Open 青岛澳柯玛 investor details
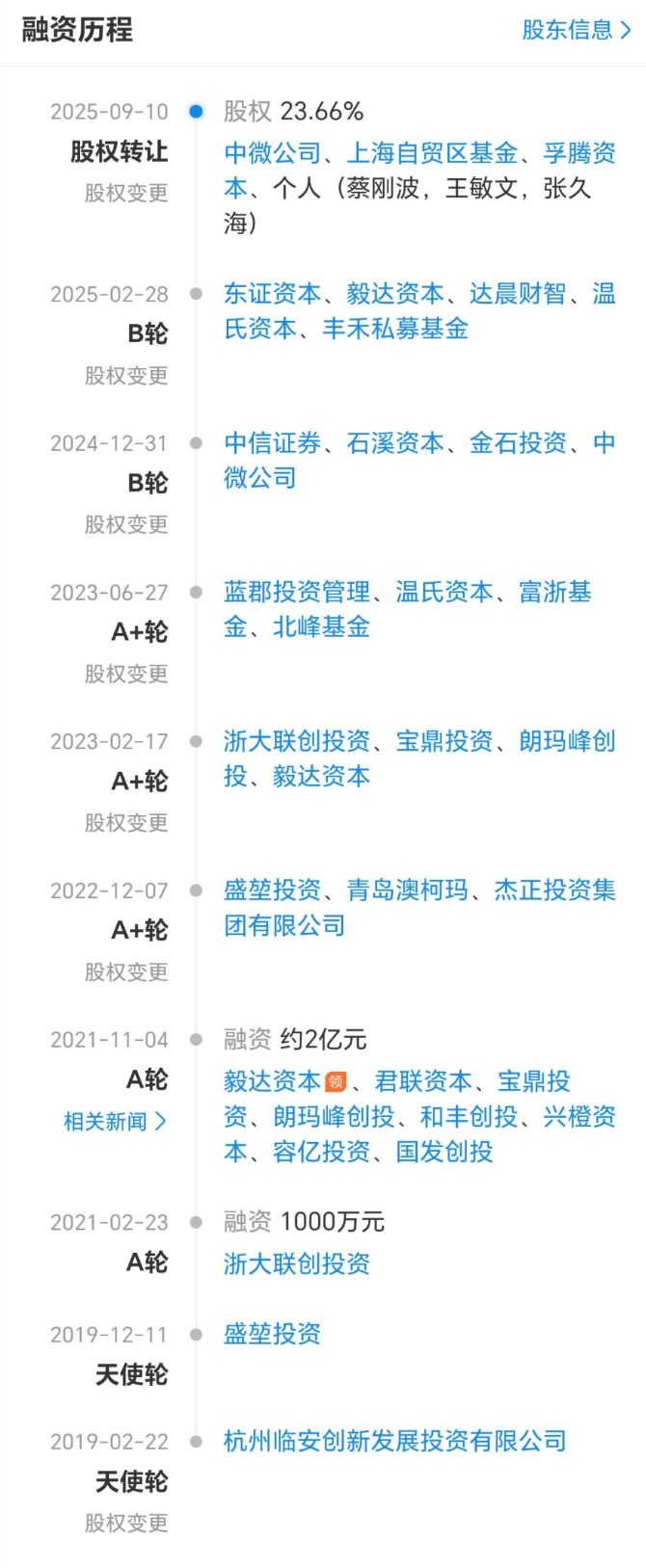The height and width of the screenshot is (1568, 646). 408,890
